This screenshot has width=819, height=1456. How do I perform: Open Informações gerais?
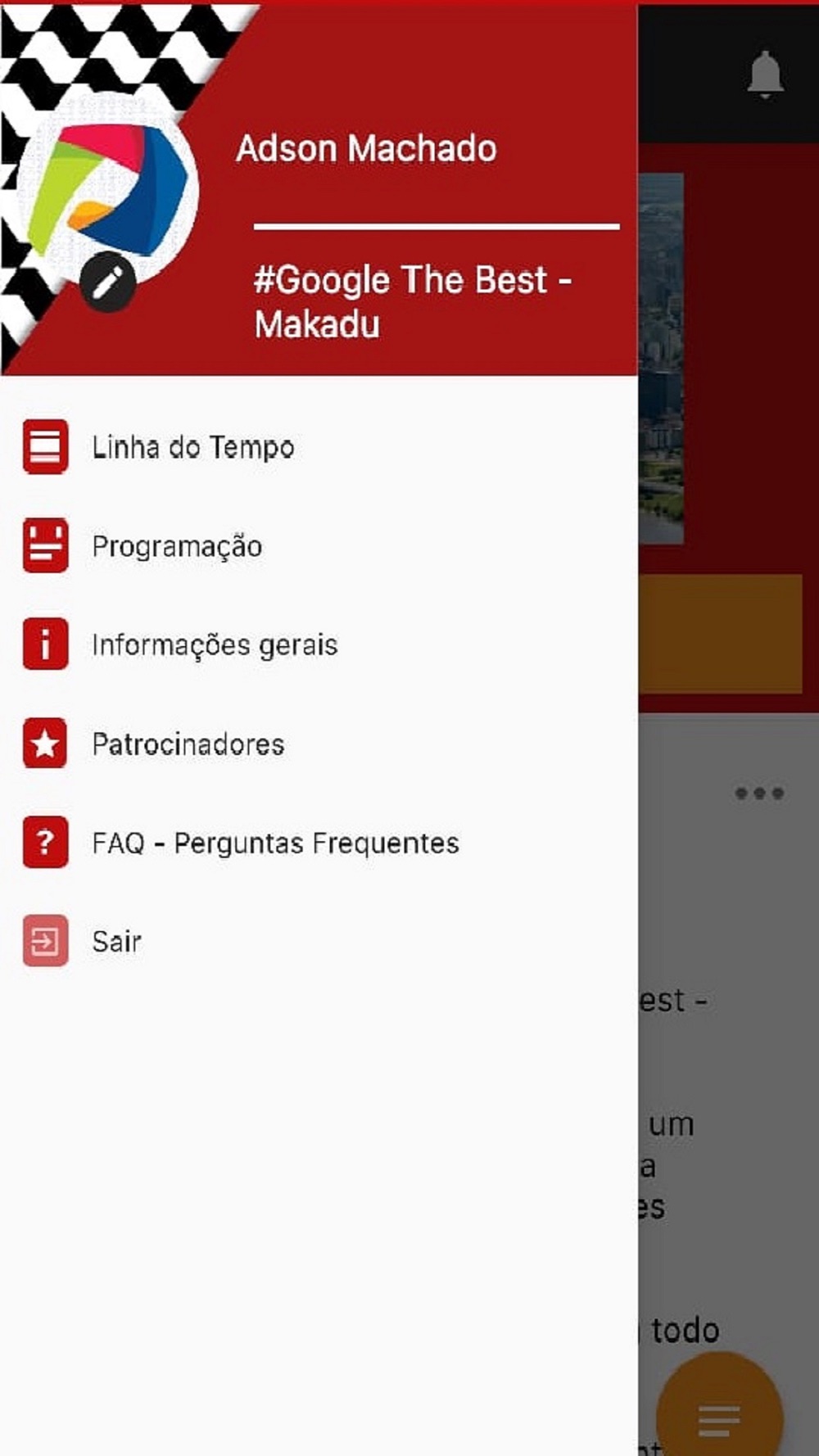[319, 644]
